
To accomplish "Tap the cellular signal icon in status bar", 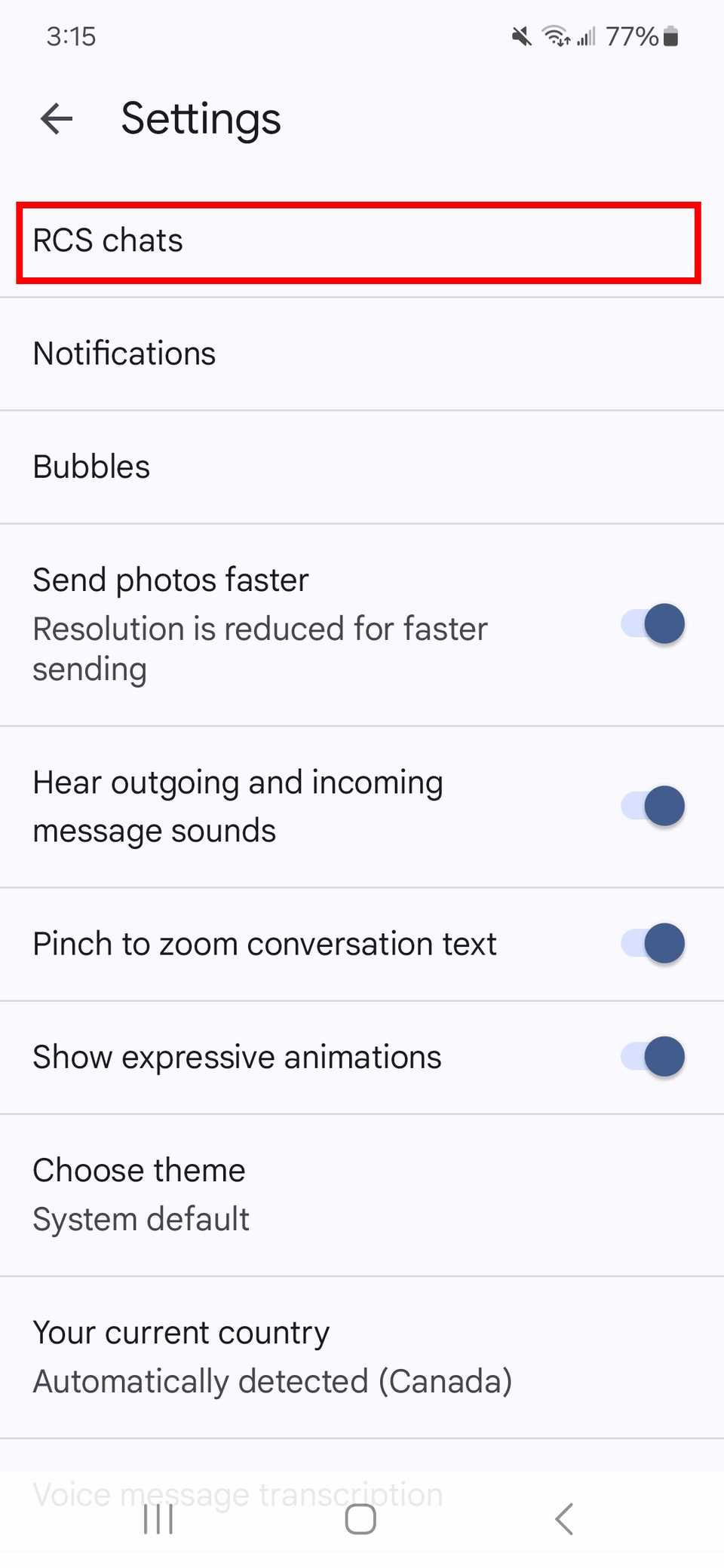I will pyautogui.click(x=587, y=35).
